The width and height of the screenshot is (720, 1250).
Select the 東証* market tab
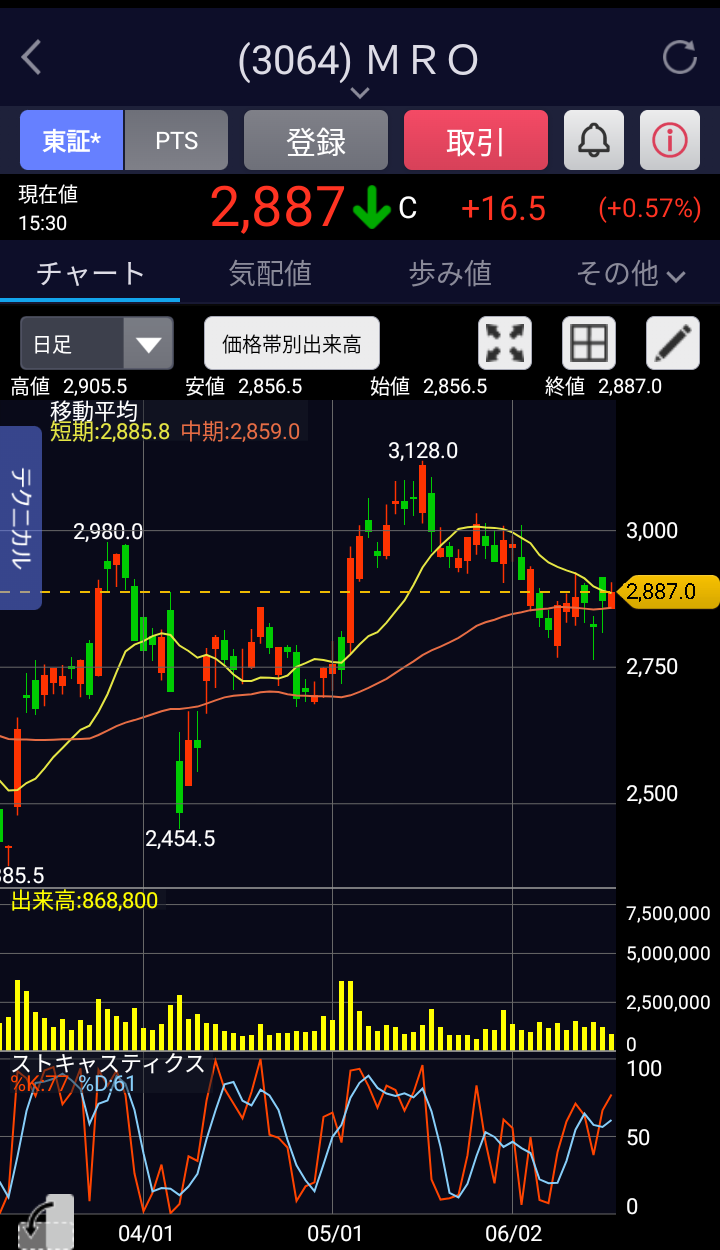72,140
